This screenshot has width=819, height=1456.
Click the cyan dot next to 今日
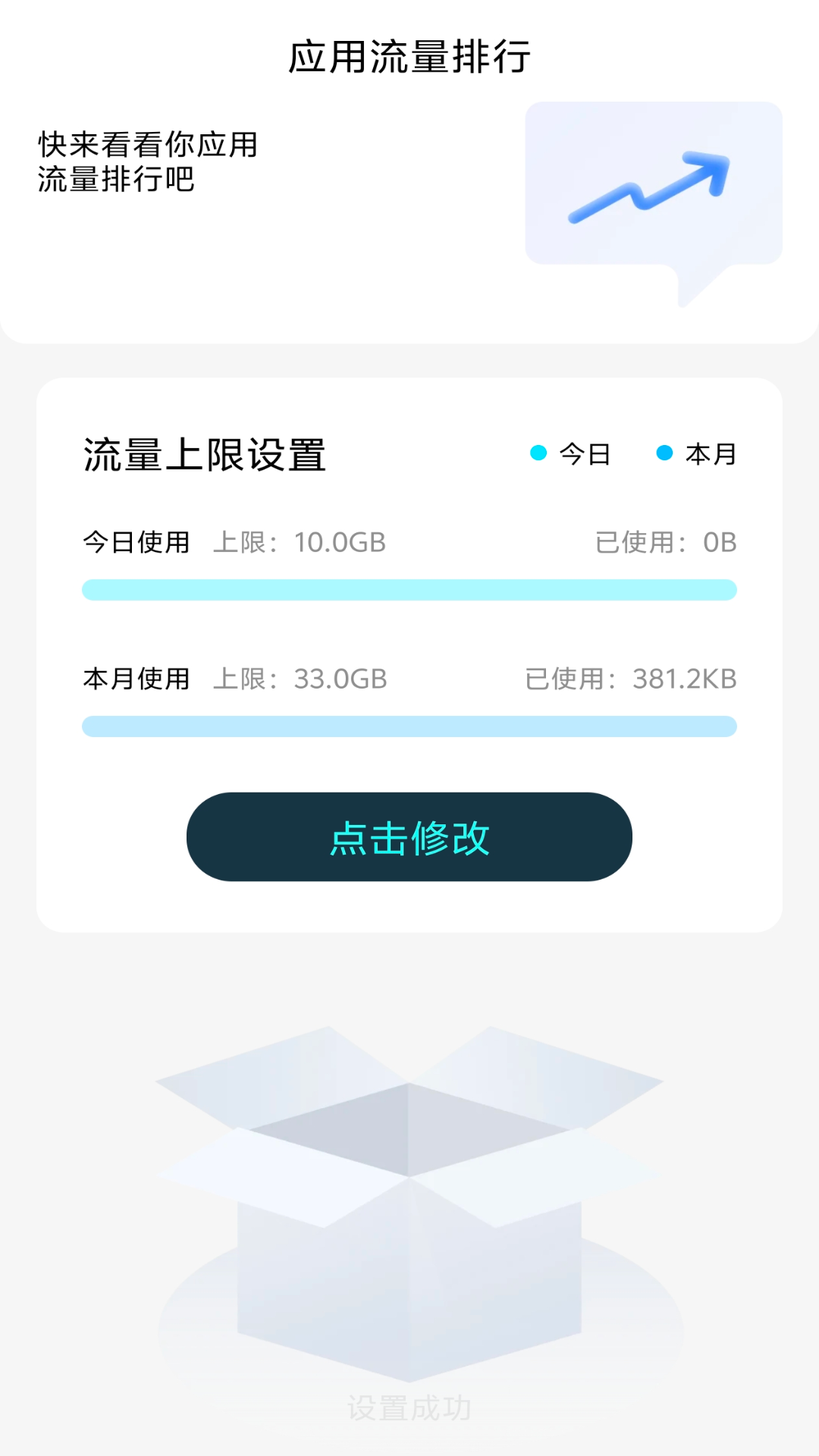click(537, 451)
